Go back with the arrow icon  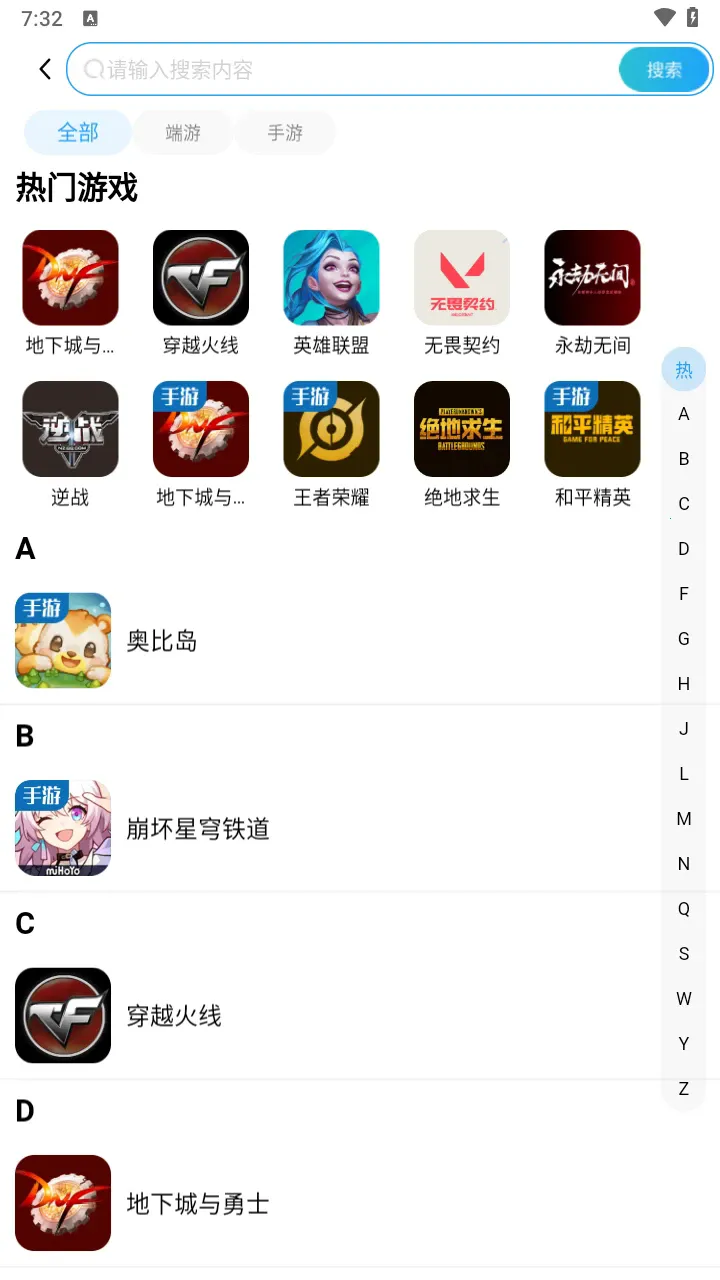tap(45, 69)
